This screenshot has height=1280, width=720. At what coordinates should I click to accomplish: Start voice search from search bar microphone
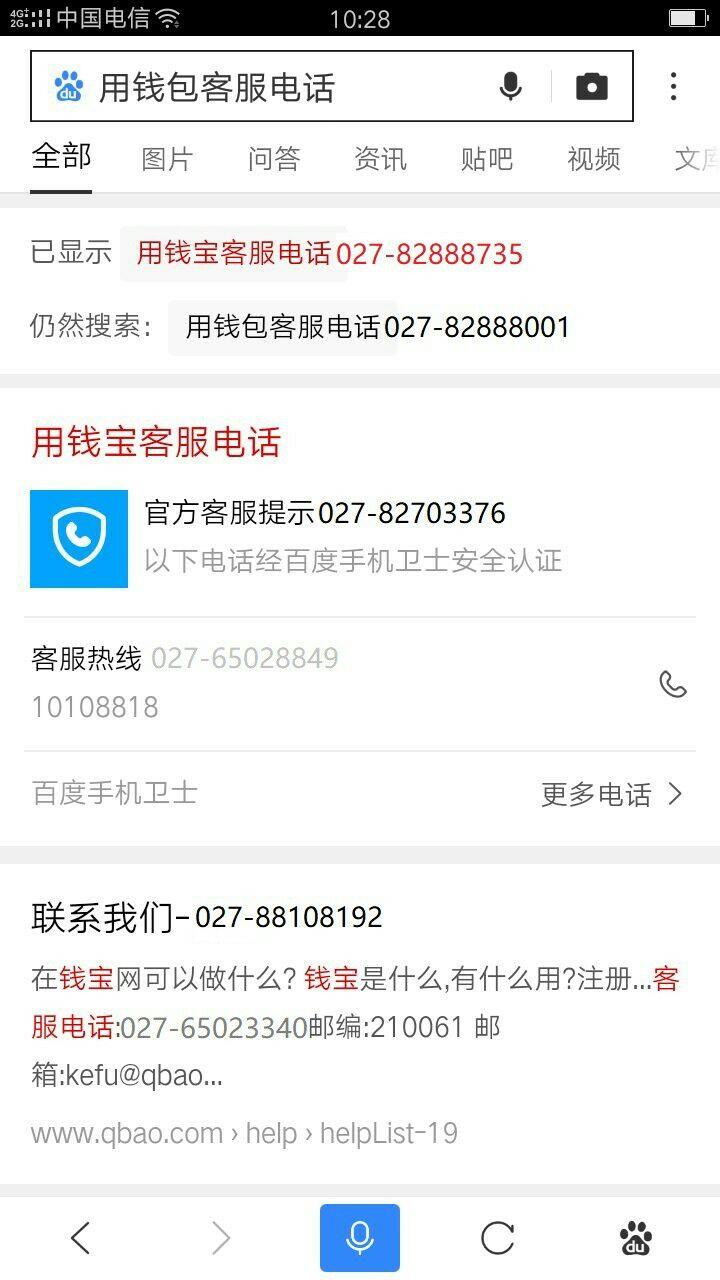pyautogui.click(x=510, y=87)
